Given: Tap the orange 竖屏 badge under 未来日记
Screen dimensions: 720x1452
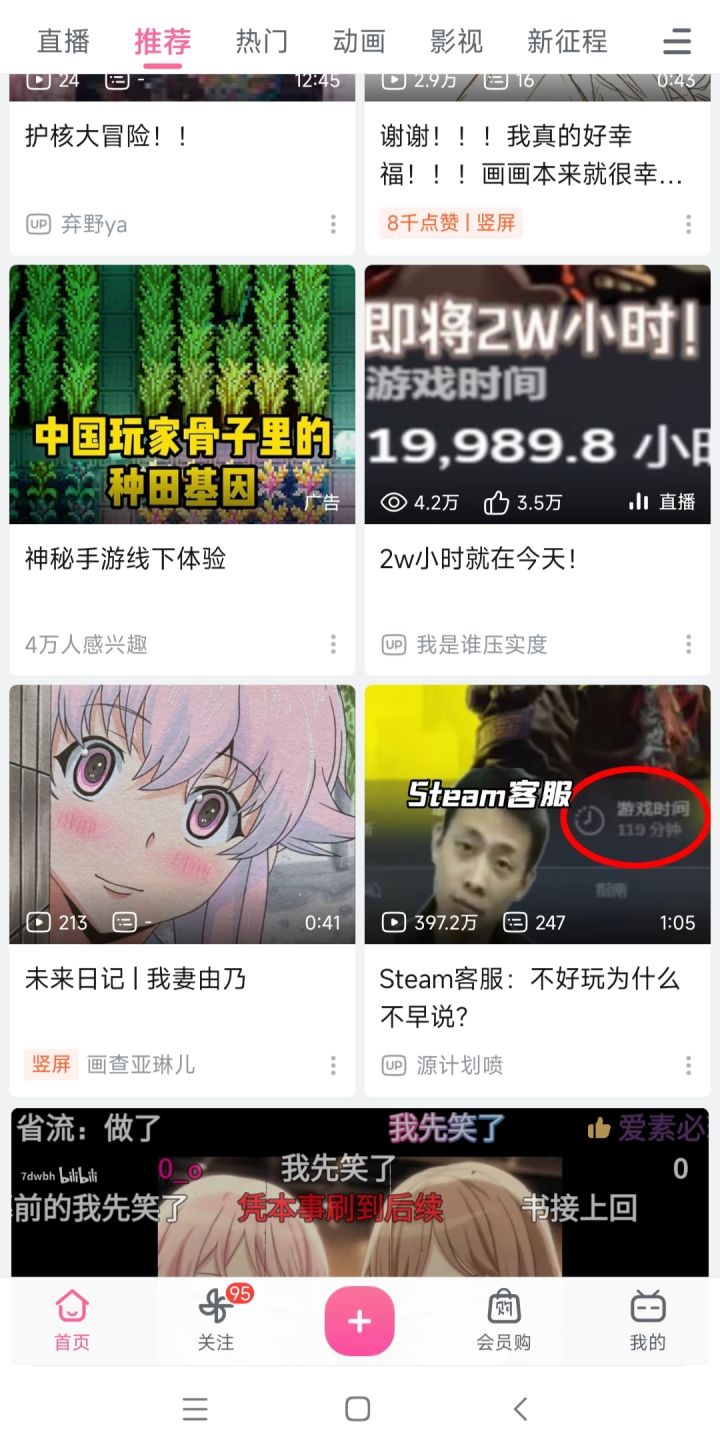Looking at the screenshot, I should pyautogui.click(x=51, y=1066).
